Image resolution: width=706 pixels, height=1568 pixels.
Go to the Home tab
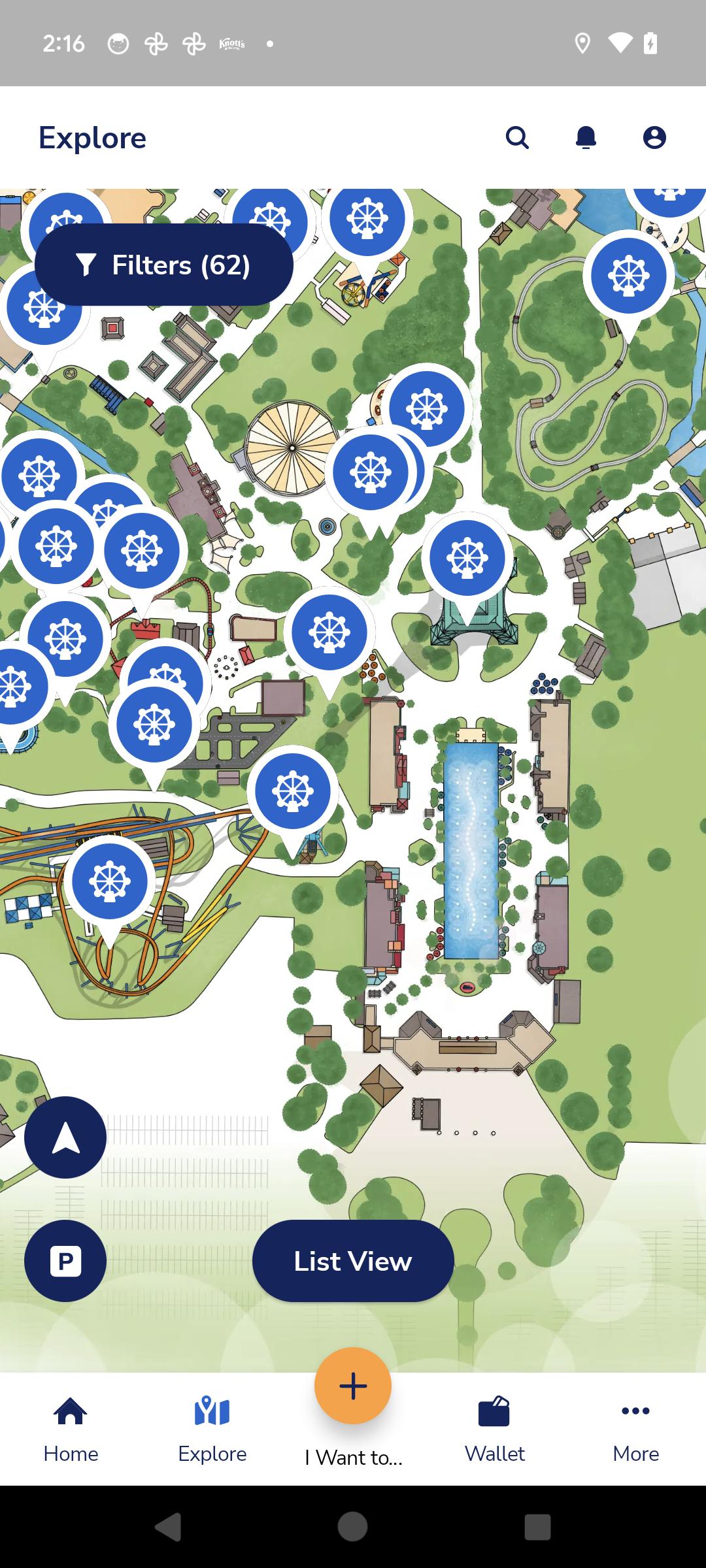[71, 1429]
